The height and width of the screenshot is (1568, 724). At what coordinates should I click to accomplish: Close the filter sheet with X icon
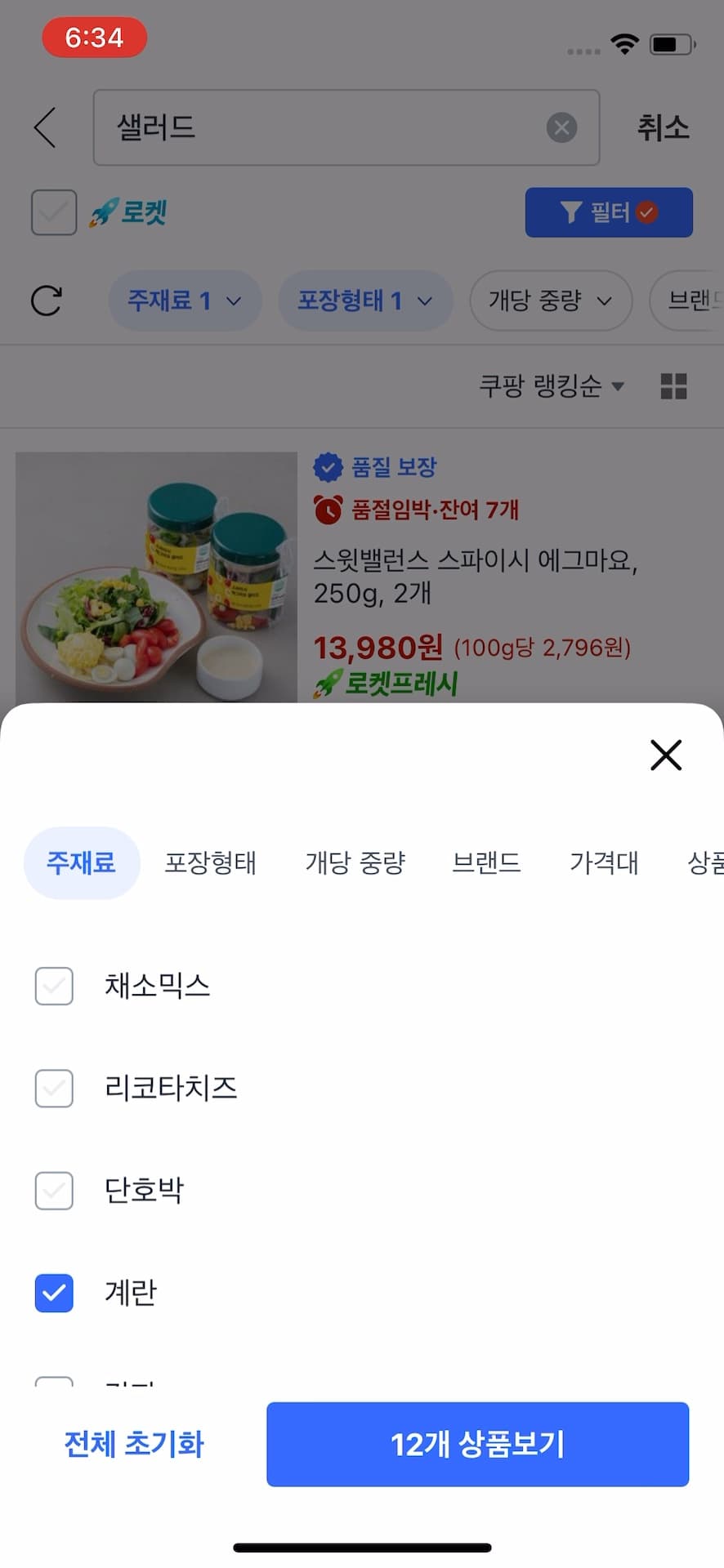665,755
